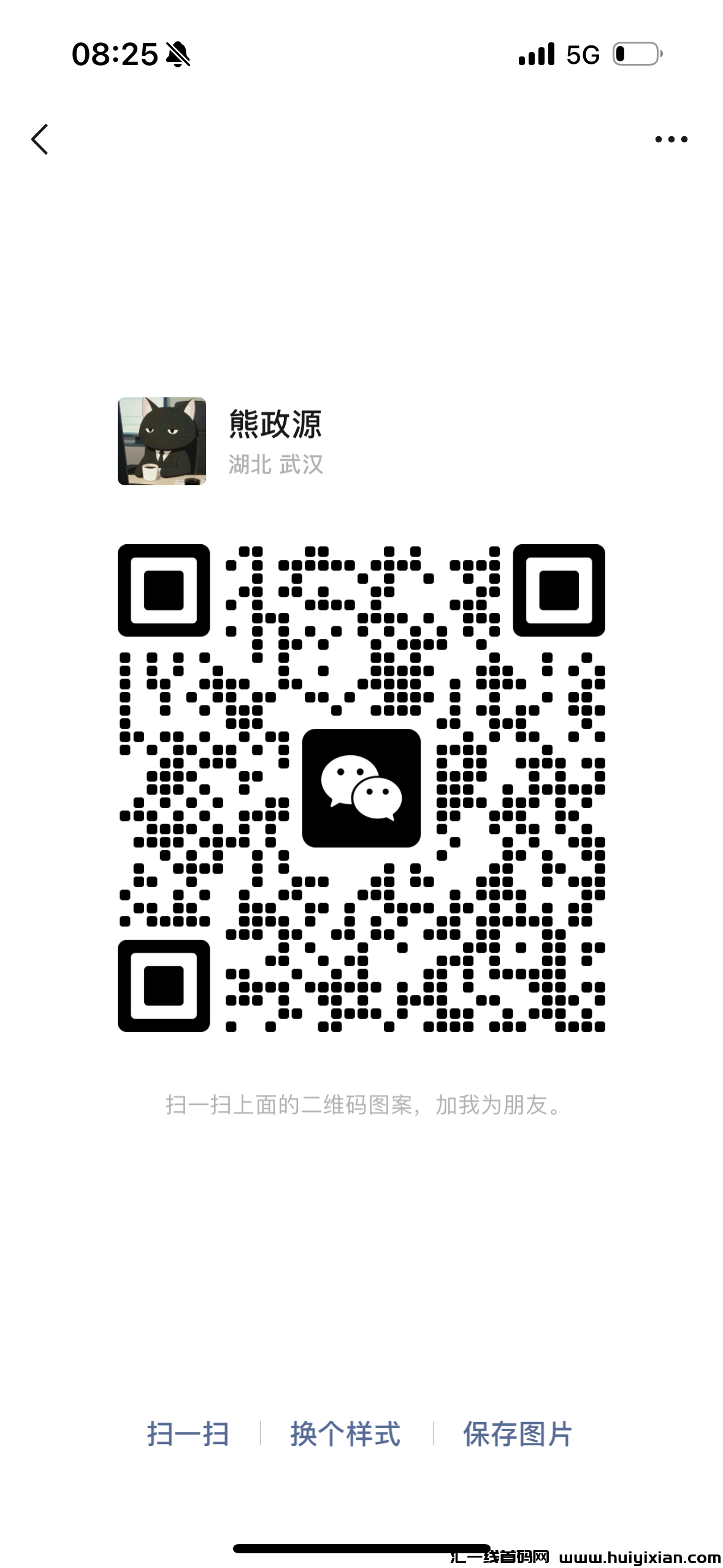This screenshot has height=1568, width=723.
Task: Tap the muted notifications bell icon
Action: coord(177,55)
